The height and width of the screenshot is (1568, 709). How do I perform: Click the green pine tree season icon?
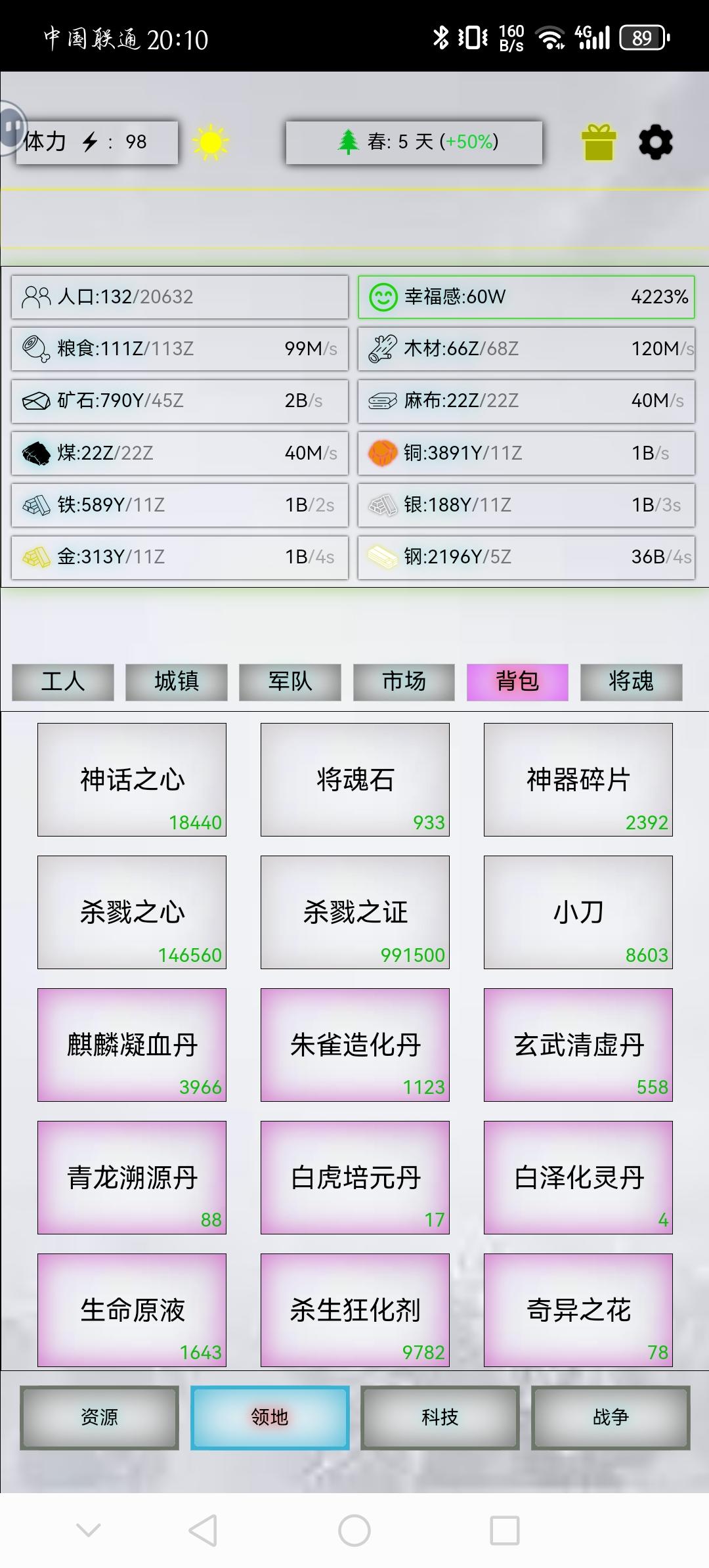point(348,141)
